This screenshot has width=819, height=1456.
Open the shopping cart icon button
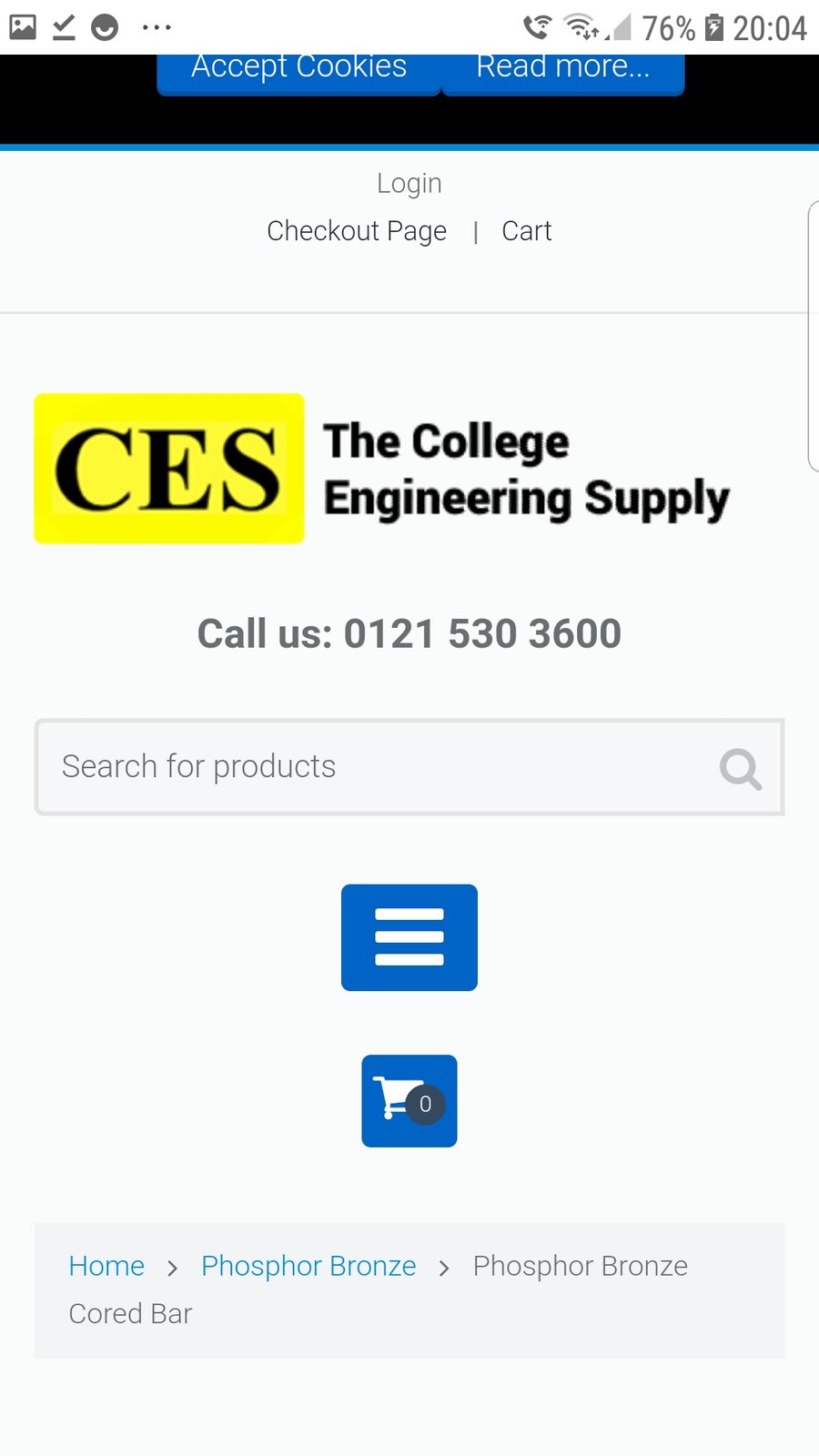[409, 1101]
